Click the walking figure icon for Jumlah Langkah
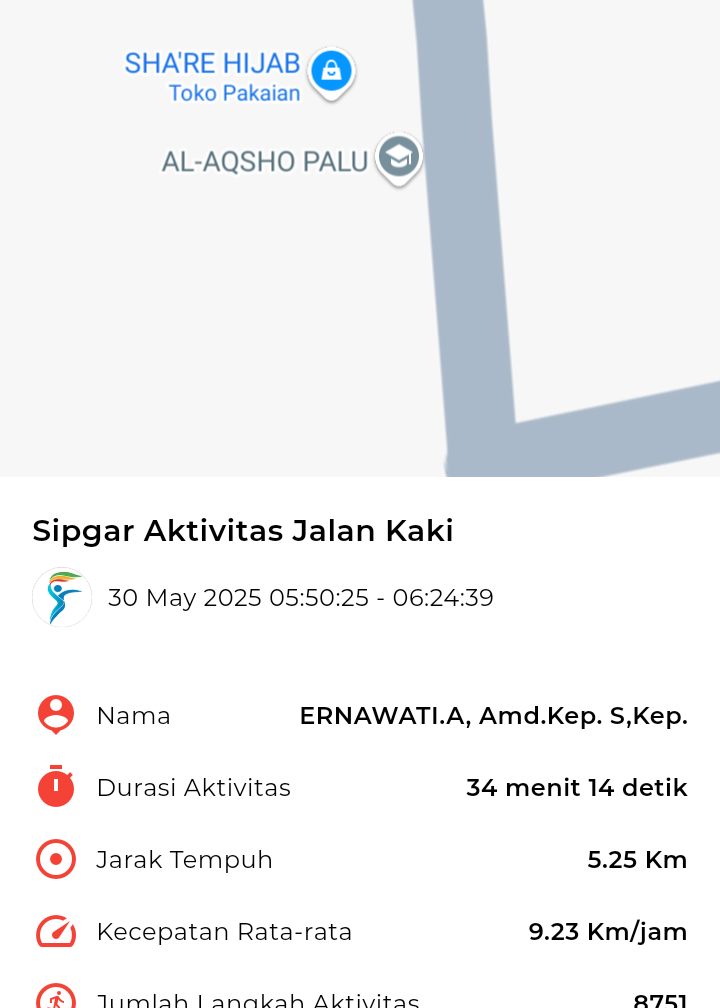The height and width of the screenshot is (1008, 720). coord(55,998)
